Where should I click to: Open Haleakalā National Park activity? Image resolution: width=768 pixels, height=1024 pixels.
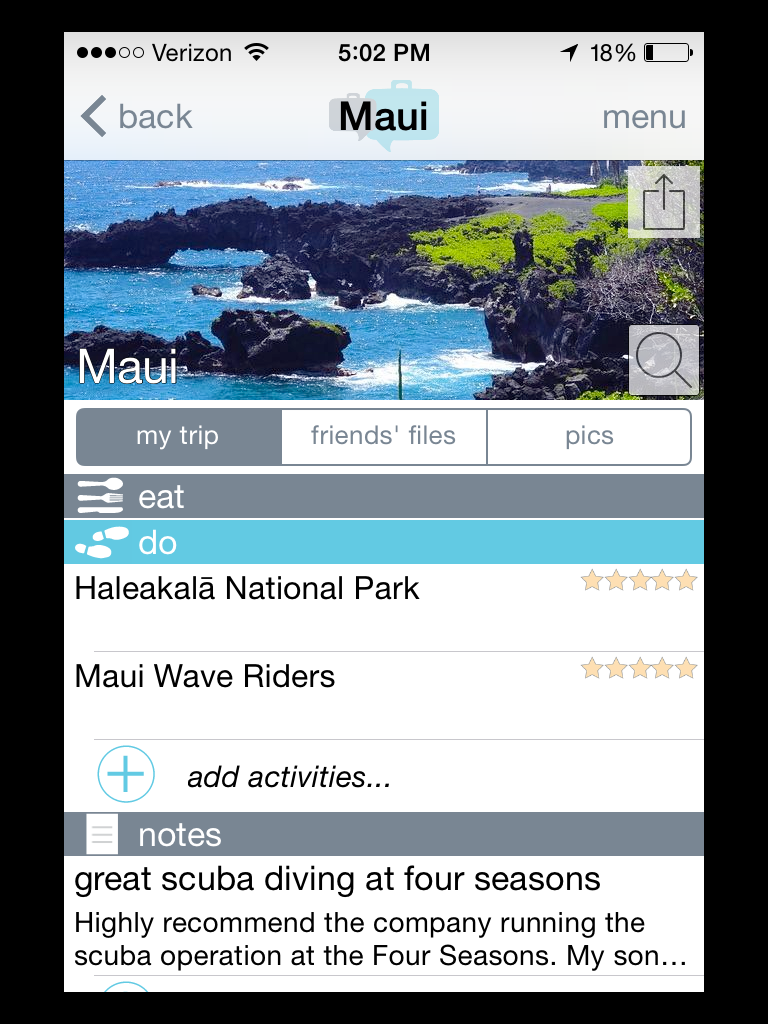(300, 600)
